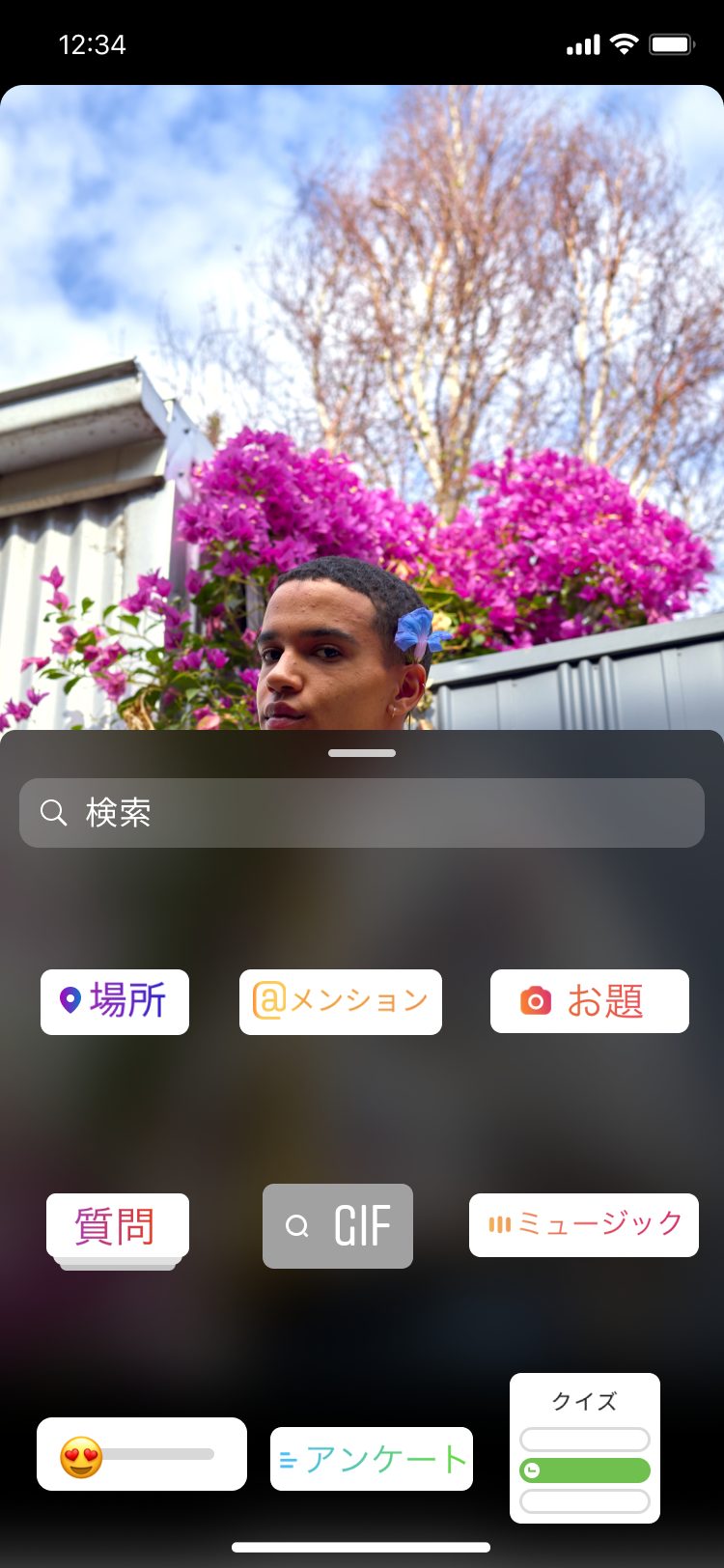Image resolution: width=724 pixels, height=1568 pixels.
Task: Add the 場所 location sticker
Action: (115, 1002)
